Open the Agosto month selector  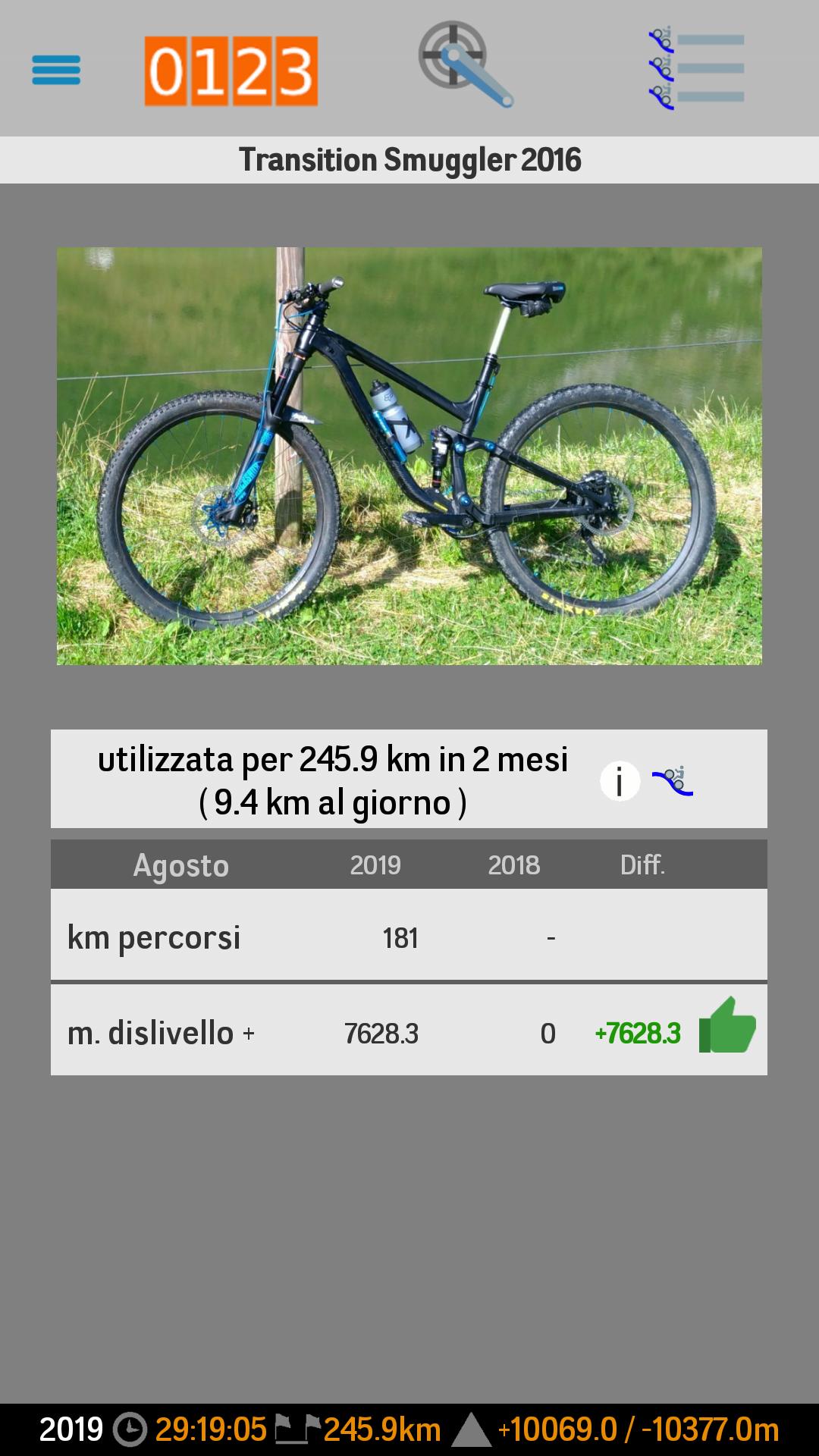click(x=181, y=864)
